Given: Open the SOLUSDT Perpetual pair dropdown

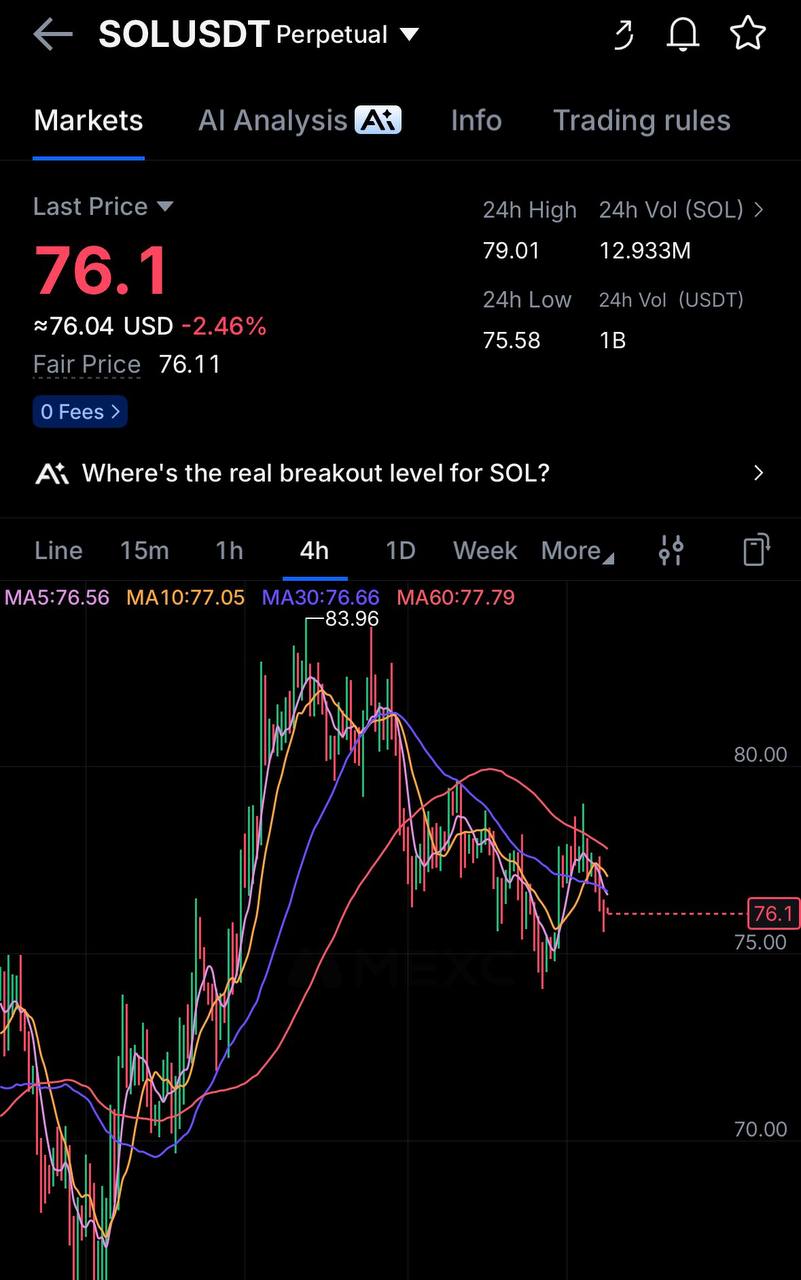Looking at the screenshot, I should (x=258, y=35).
